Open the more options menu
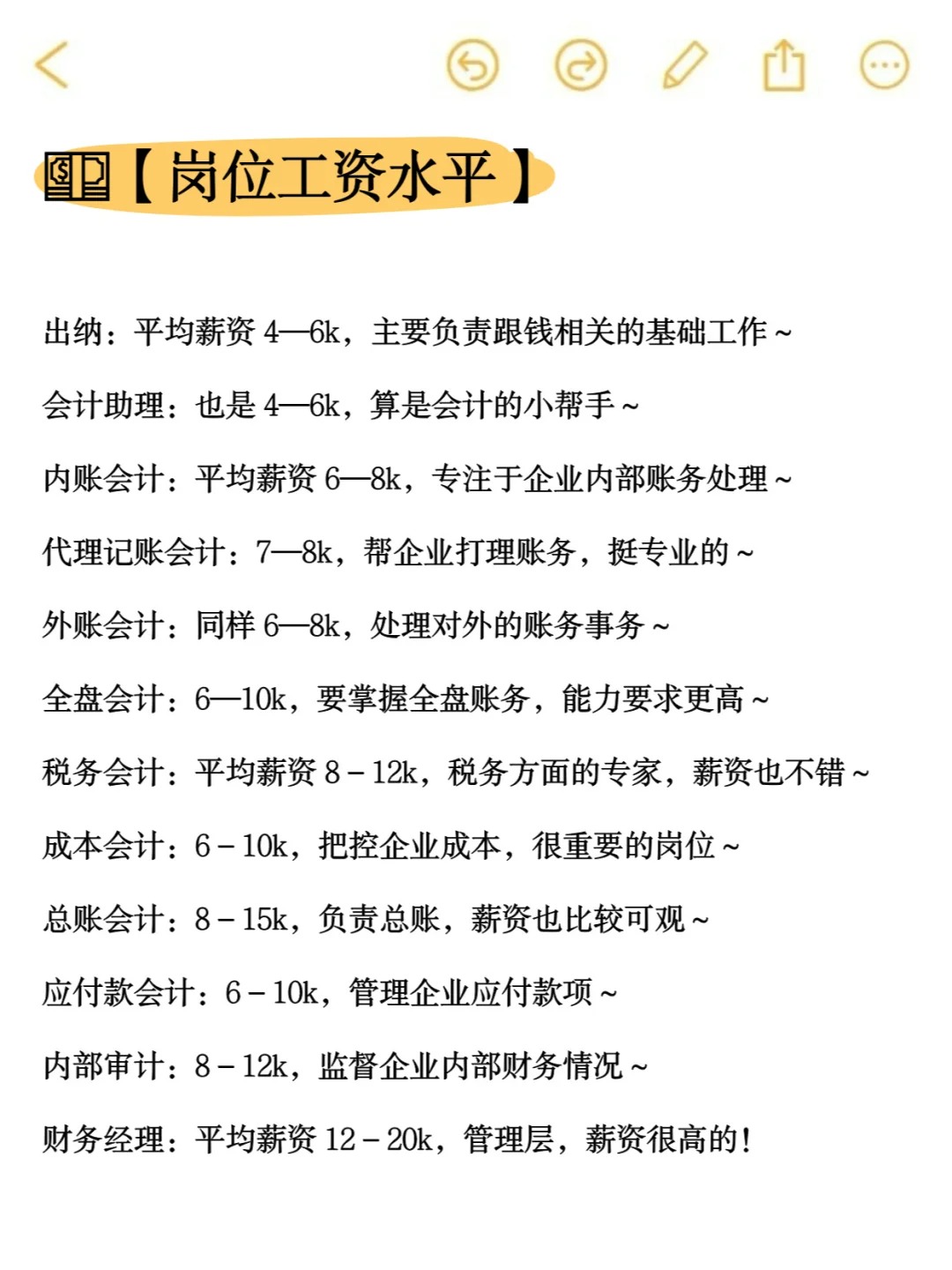Viewport: 952px width, 1270px height. pyautogui.click(x=884, y=65)
